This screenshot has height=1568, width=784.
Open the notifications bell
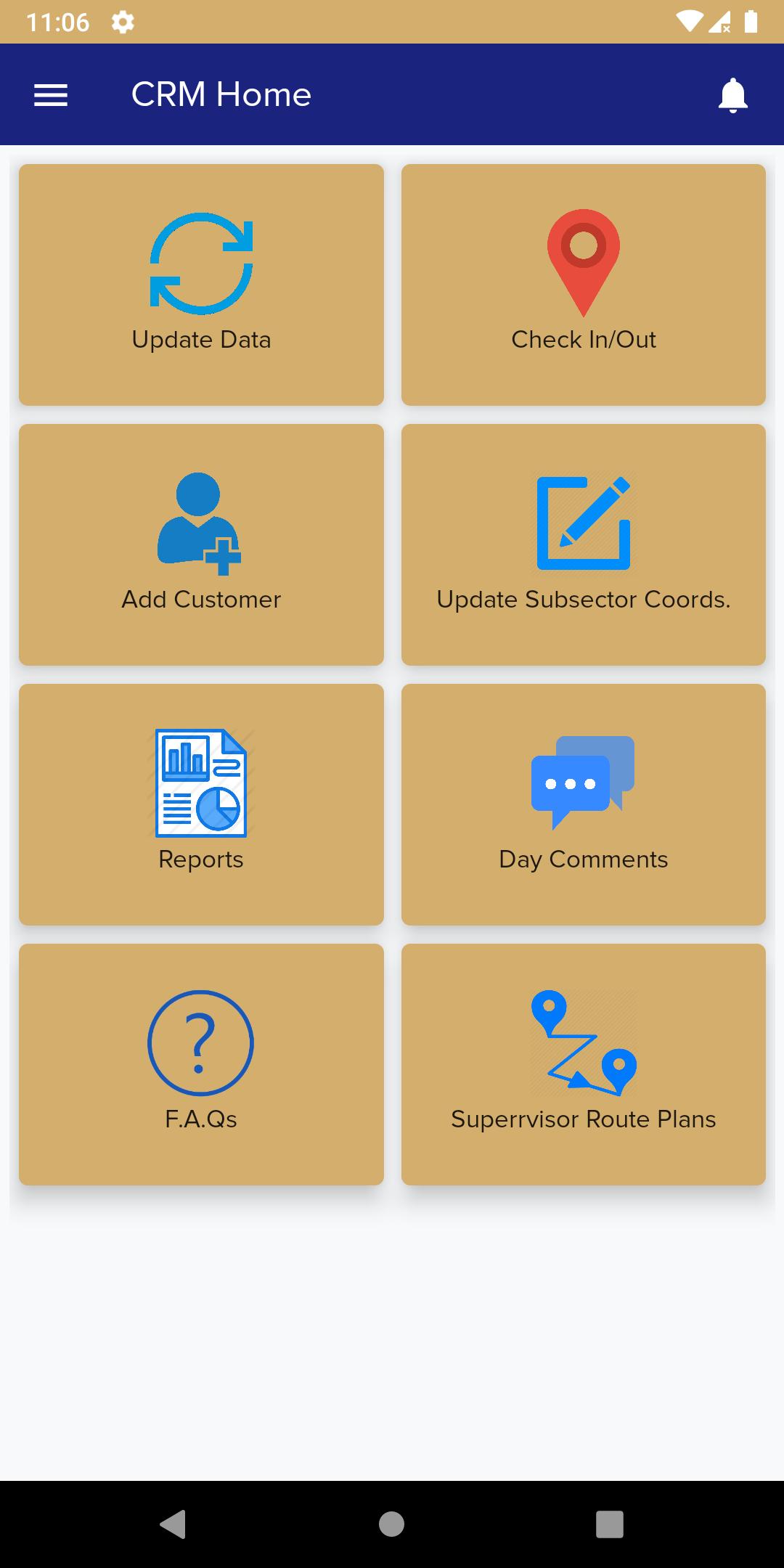pos(732,95)
